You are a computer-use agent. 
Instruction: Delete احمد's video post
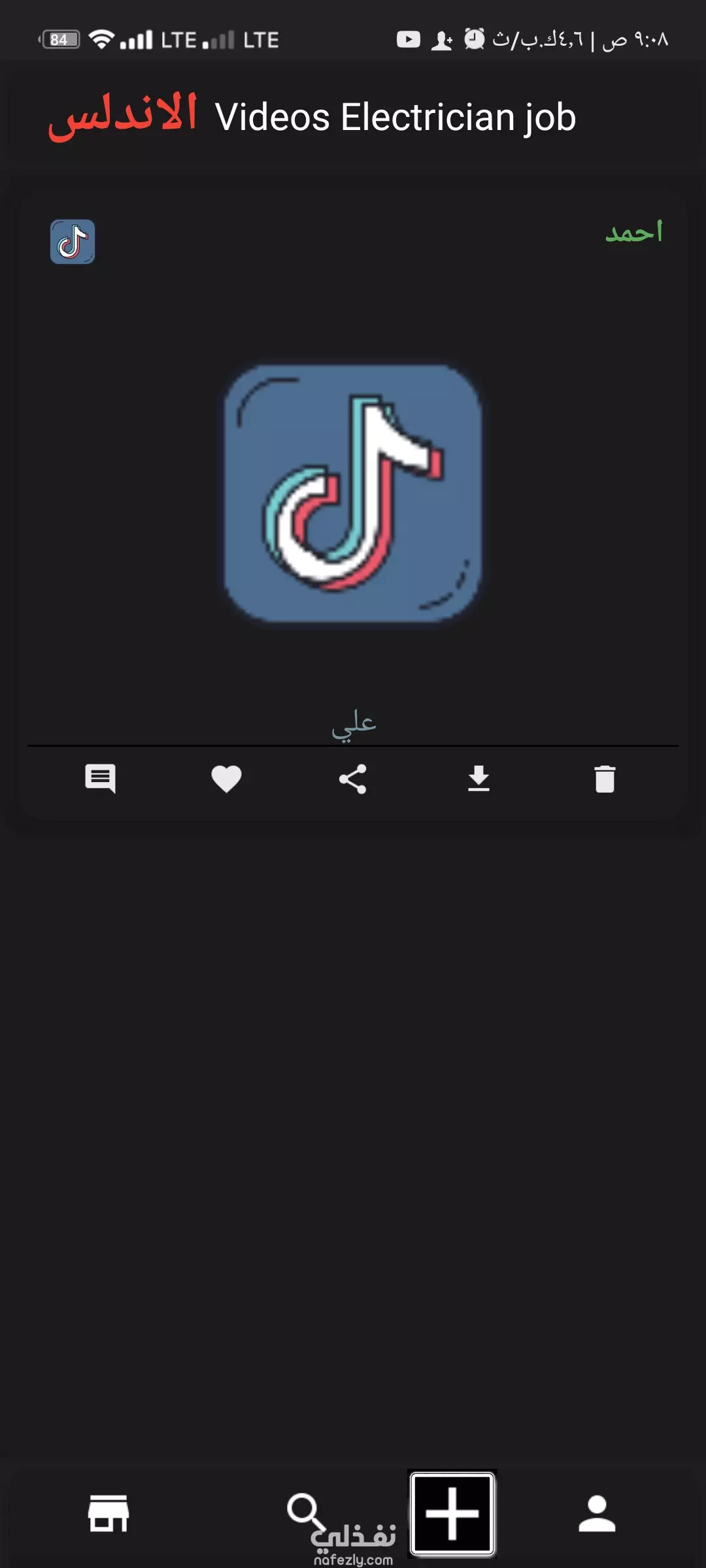[x=605, y=779]
